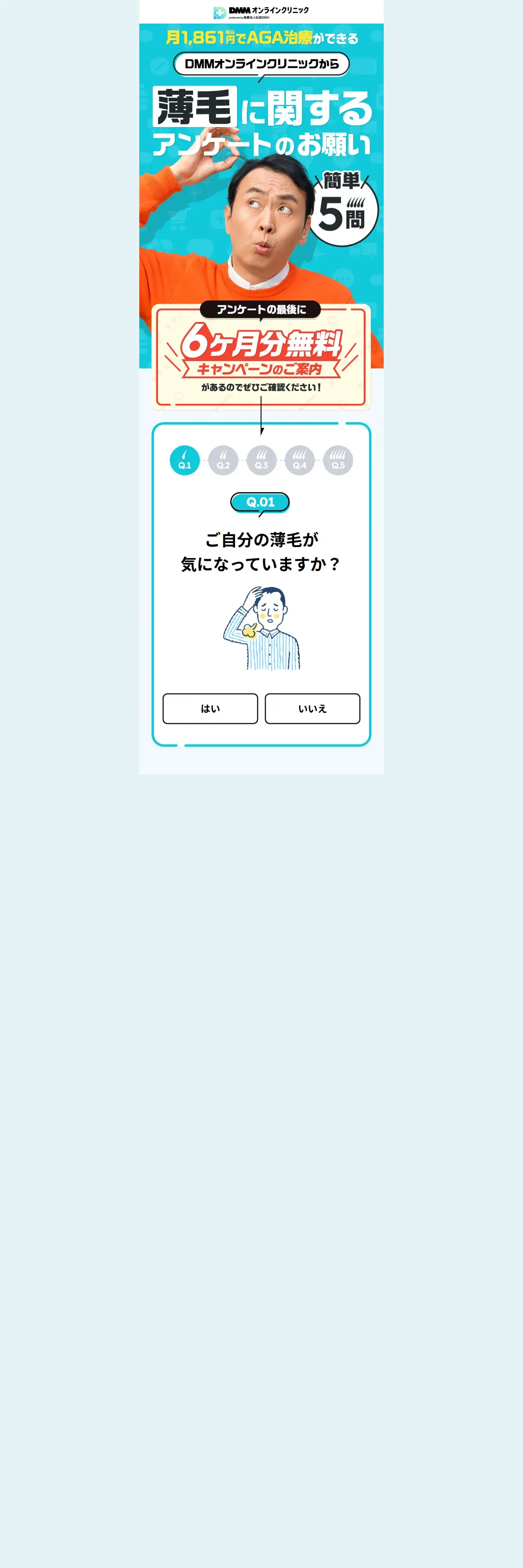Answer いいえ to question Q.01
Image resolution: width=523 pixels, height=1568 pixels.
click(312, 709)
